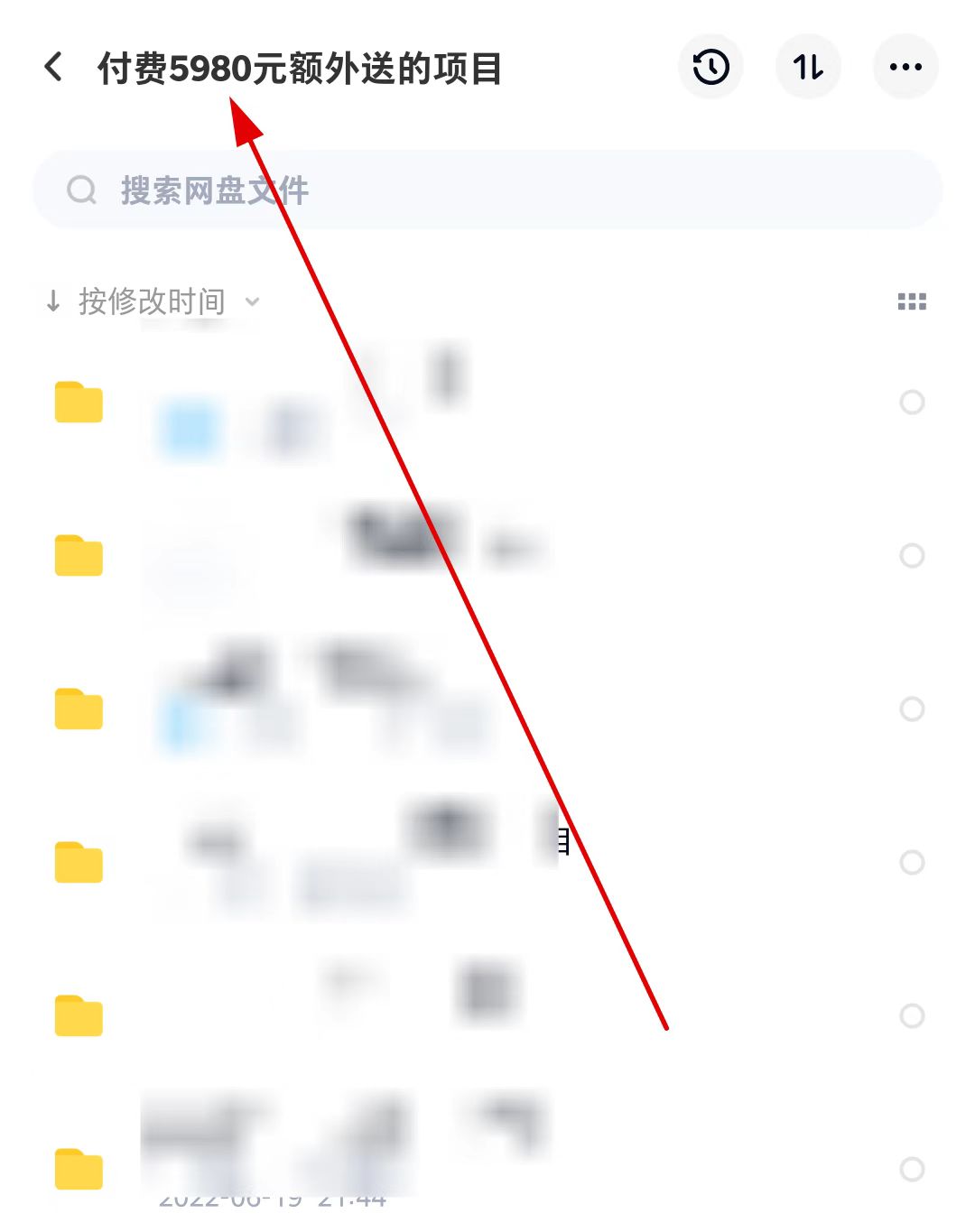
Task: Switch to grid view layout
Action: click(912, 301)
